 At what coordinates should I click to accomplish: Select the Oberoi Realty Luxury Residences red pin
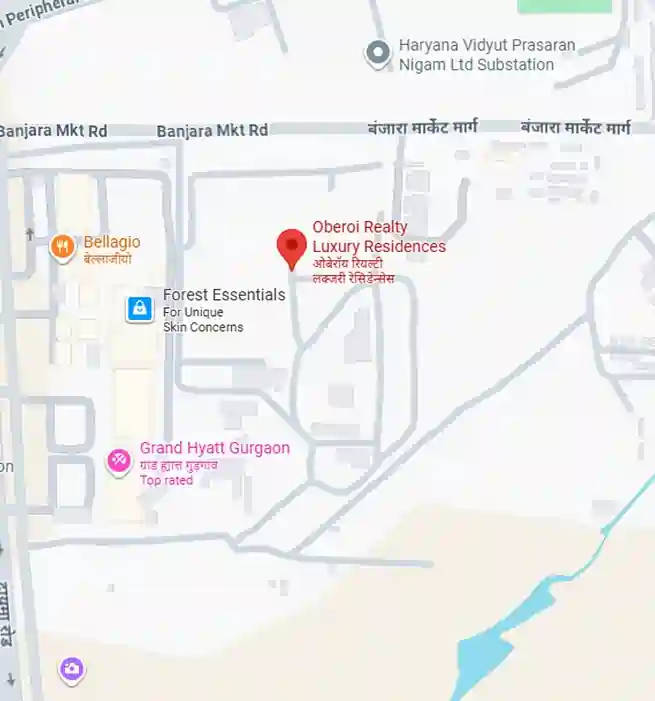291,246
